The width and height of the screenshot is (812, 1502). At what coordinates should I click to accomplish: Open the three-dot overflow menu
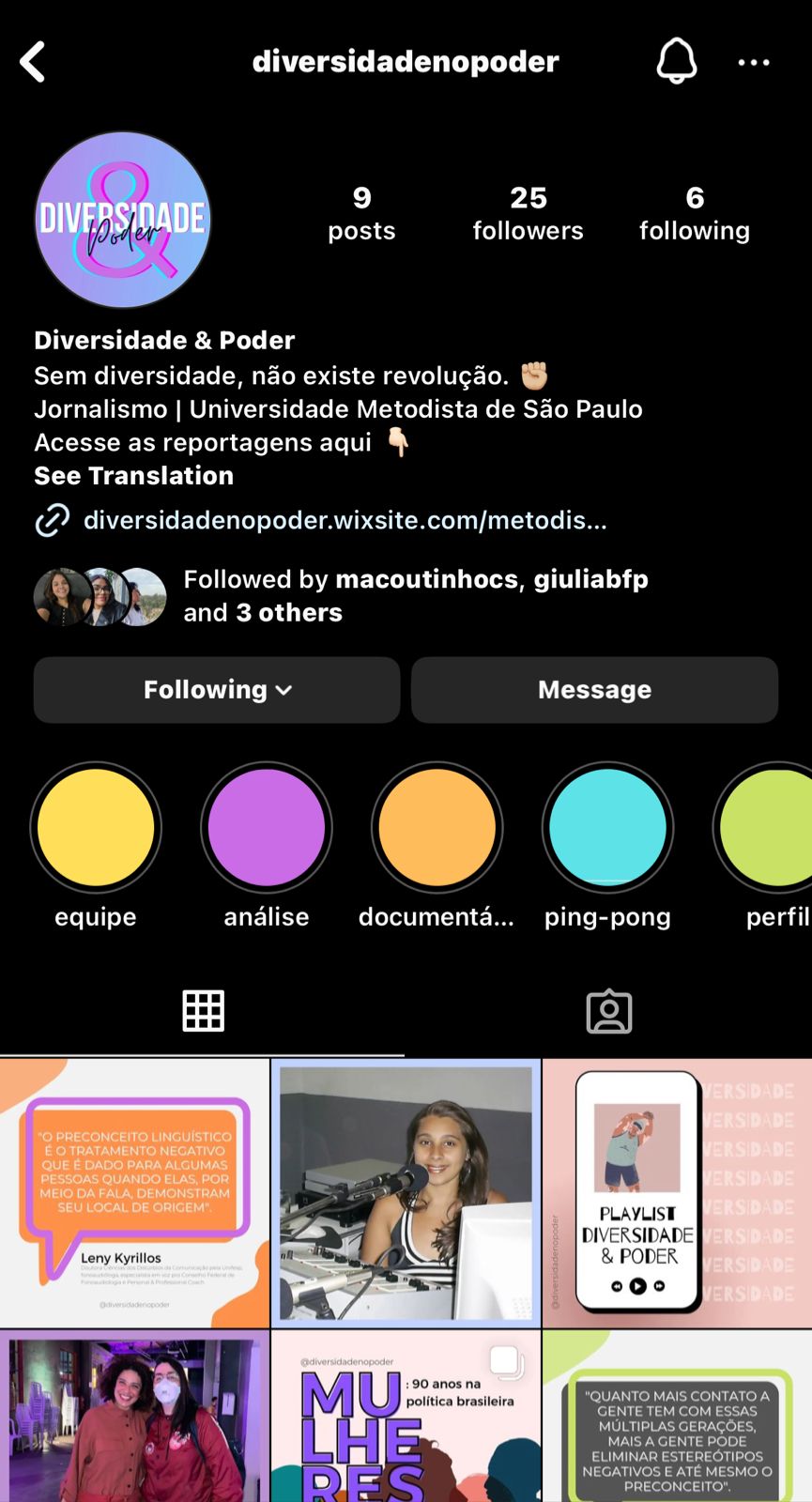(753, 62)
